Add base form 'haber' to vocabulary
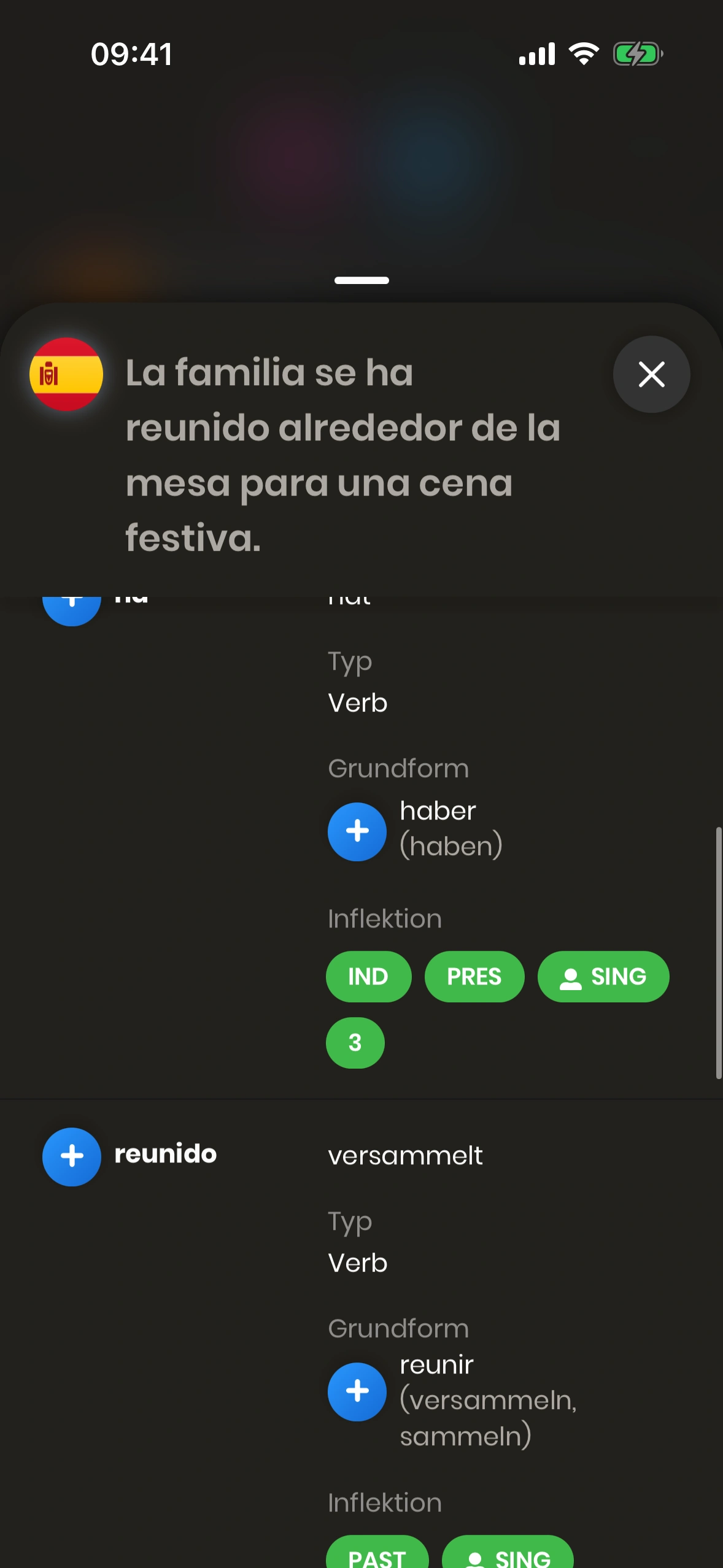The height and width of the screenshot is (1568, 723). [x=357, y=831]
